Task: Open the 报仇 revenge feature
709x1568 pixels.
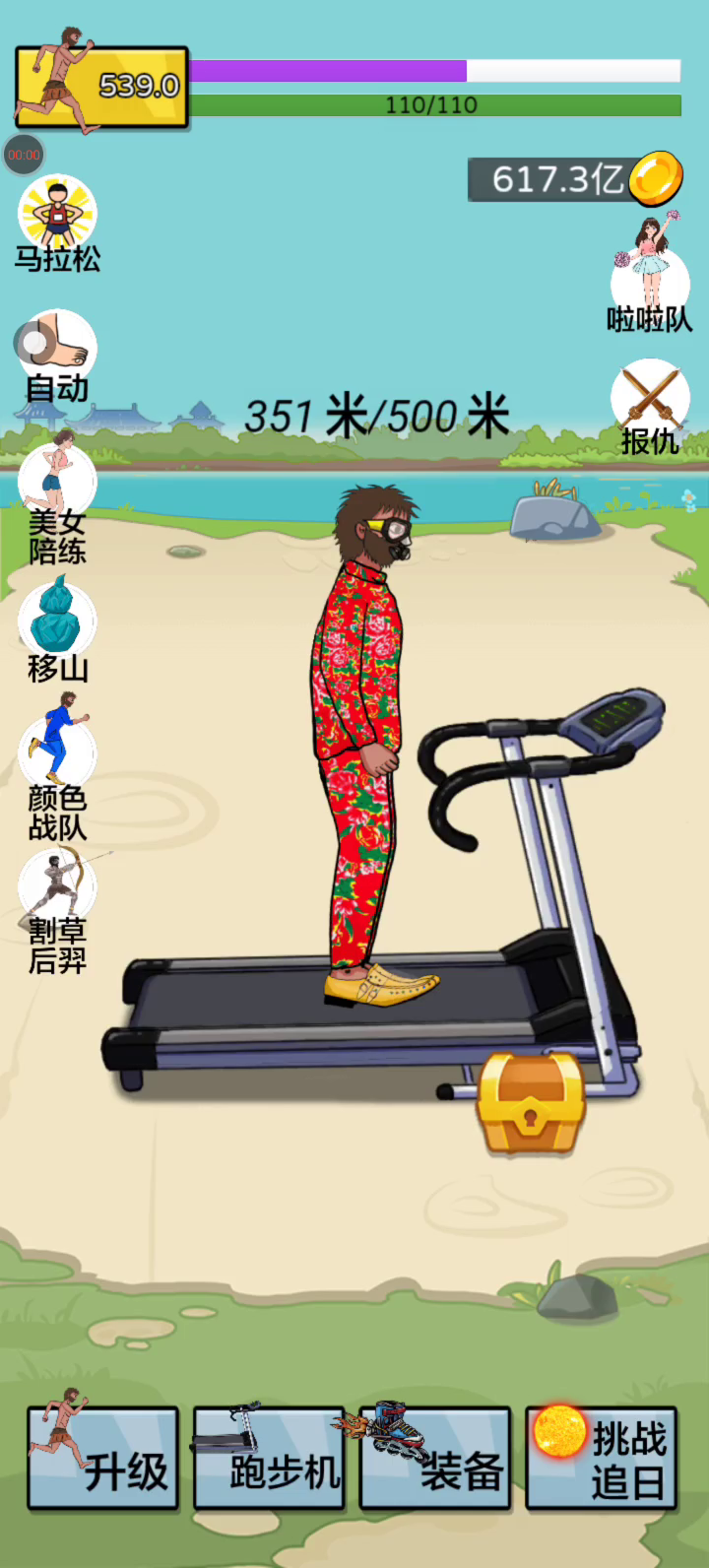Action: [x=650, y=406]
